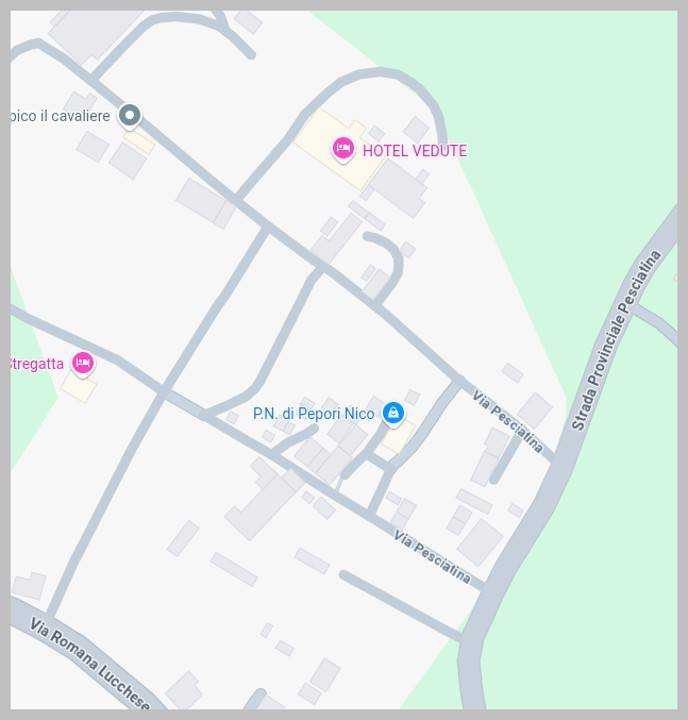688x720 pixels.
Task: Tap the Stregatta lodging pin
Action: tap(83, 362)
